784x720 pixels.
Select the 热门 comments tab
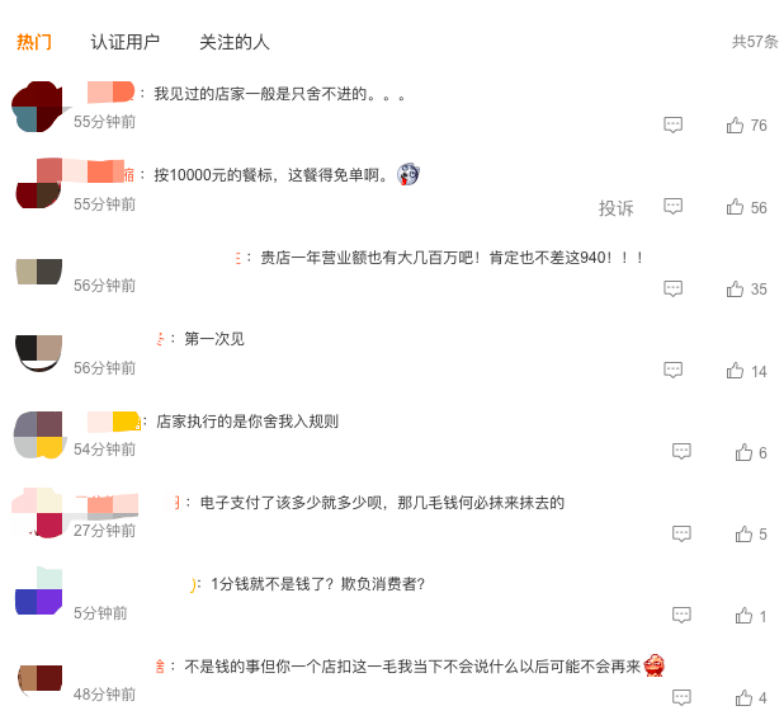(x=34, y=42)
